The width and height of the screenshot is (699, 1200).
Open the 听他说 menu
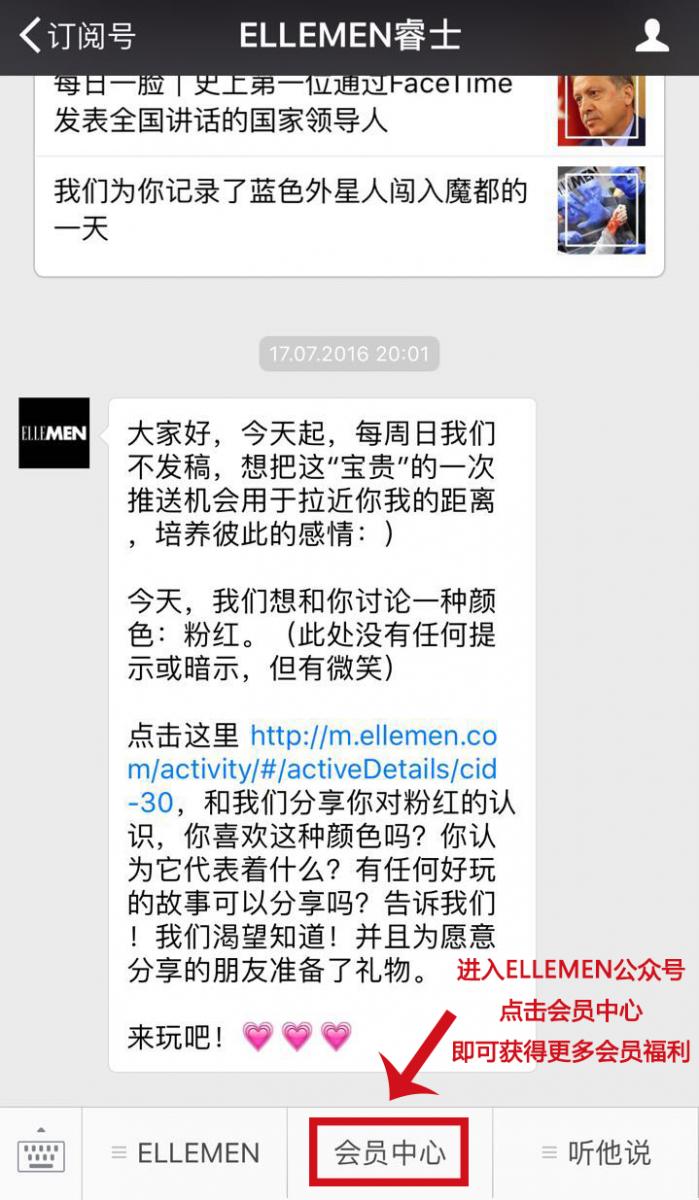point(596,1154)
